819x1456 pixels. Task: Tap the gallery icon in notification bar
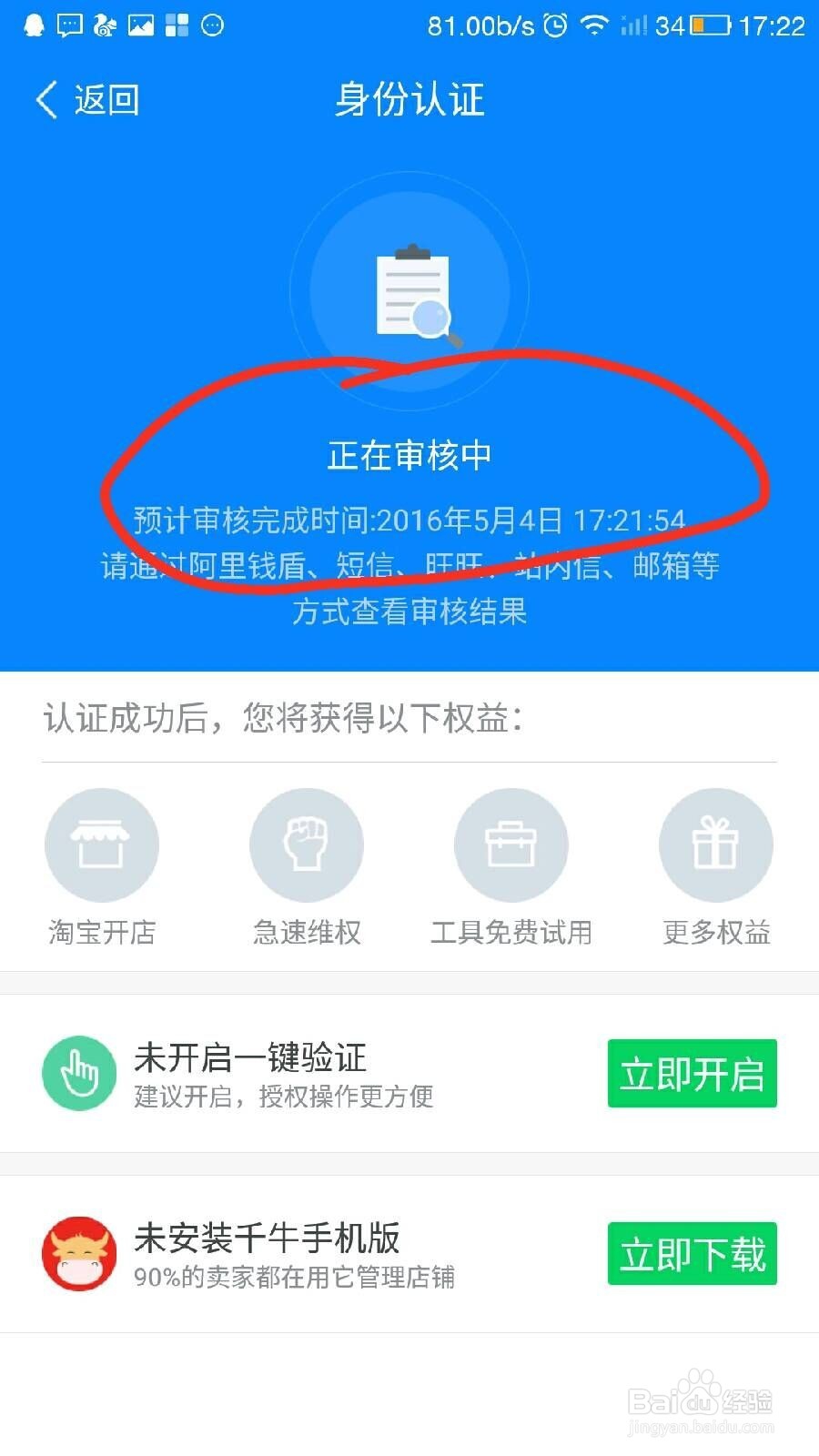tap(141, 25)
